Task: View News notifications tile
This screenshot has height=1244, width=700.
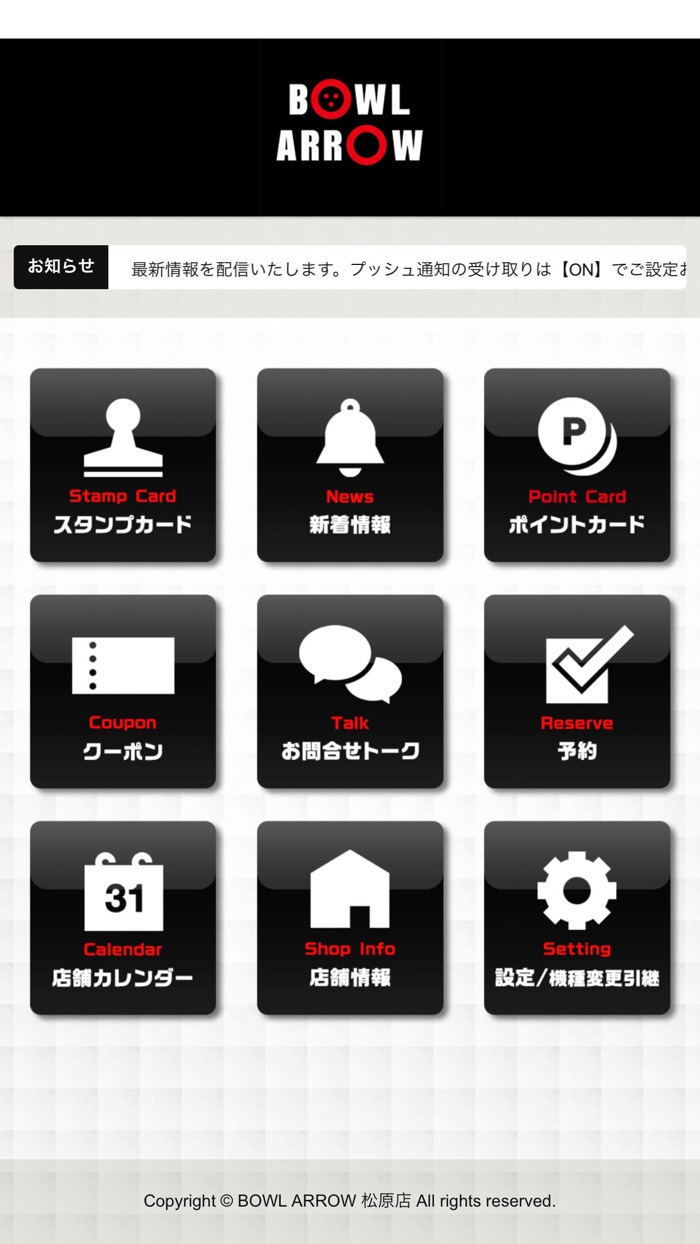Action: pos(350,465)
